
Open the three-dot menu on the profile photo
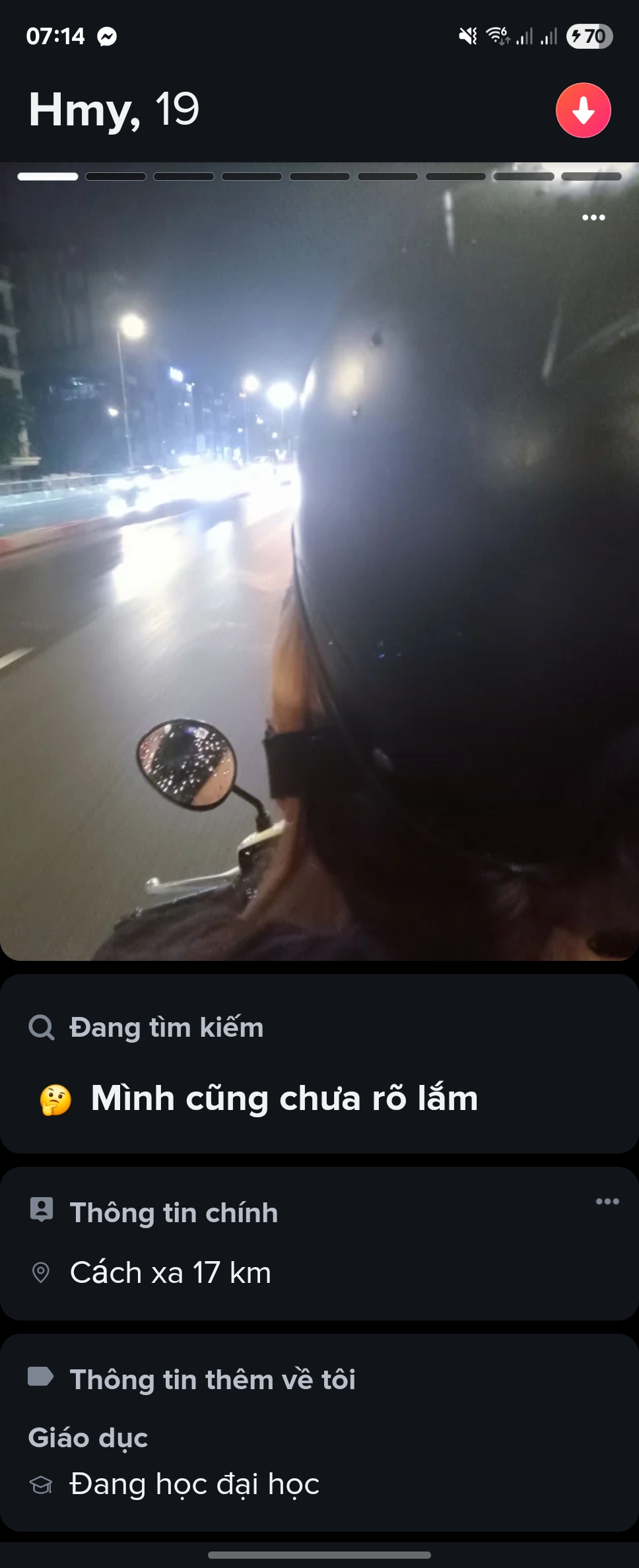pos(593,218)
